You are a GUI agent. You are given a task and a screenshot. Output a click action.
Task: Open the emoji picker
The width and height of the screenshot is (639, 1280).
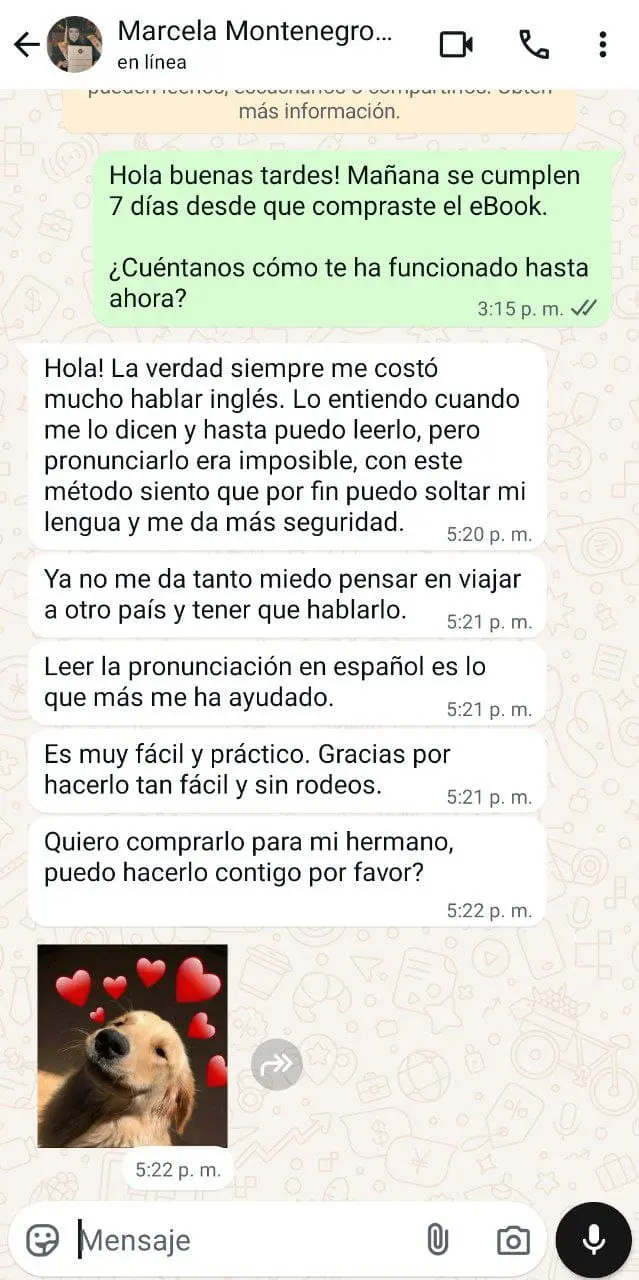point(42,1241)
